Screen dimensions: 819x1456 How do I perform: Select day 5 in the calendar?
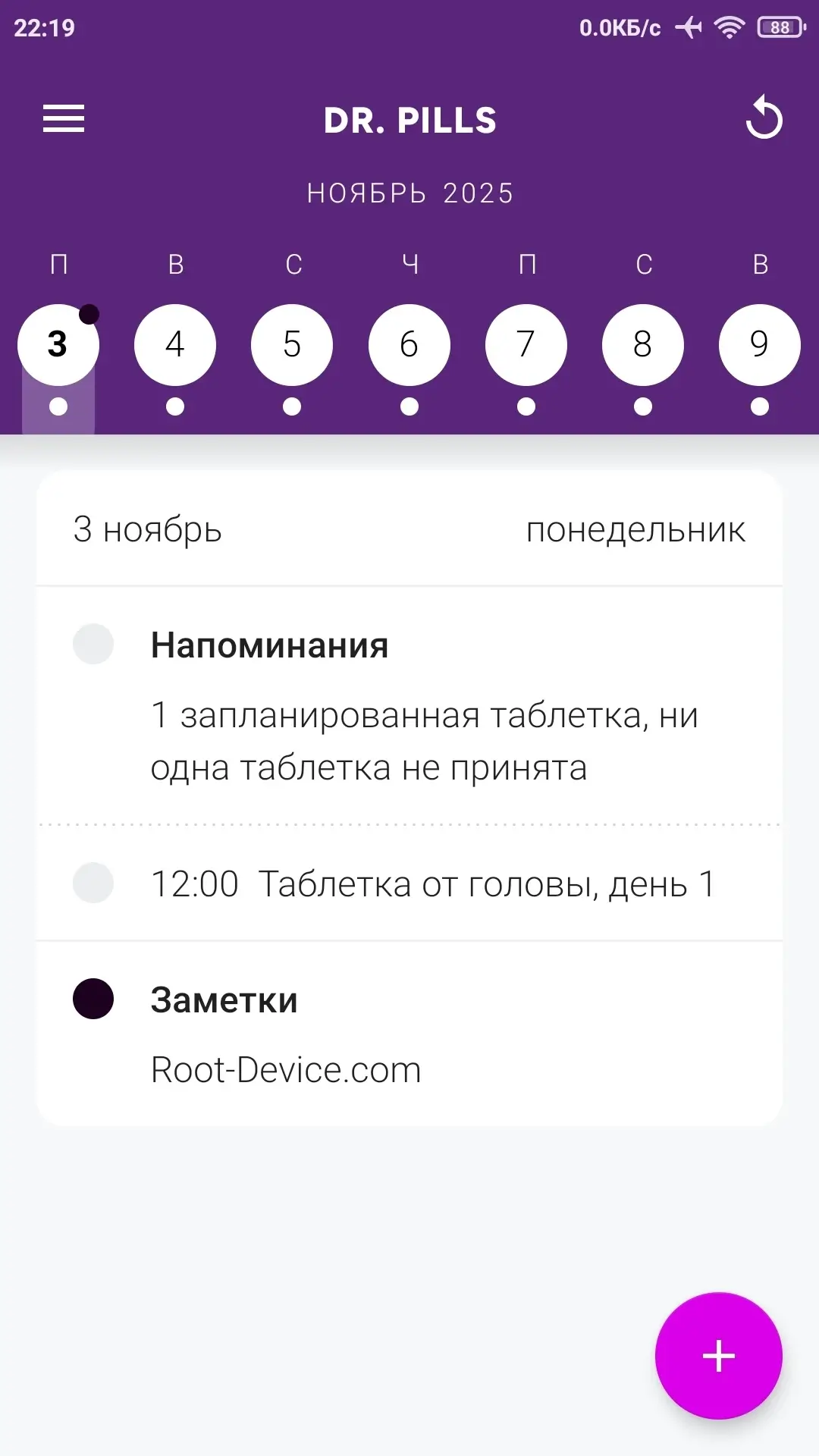[292, 345]
